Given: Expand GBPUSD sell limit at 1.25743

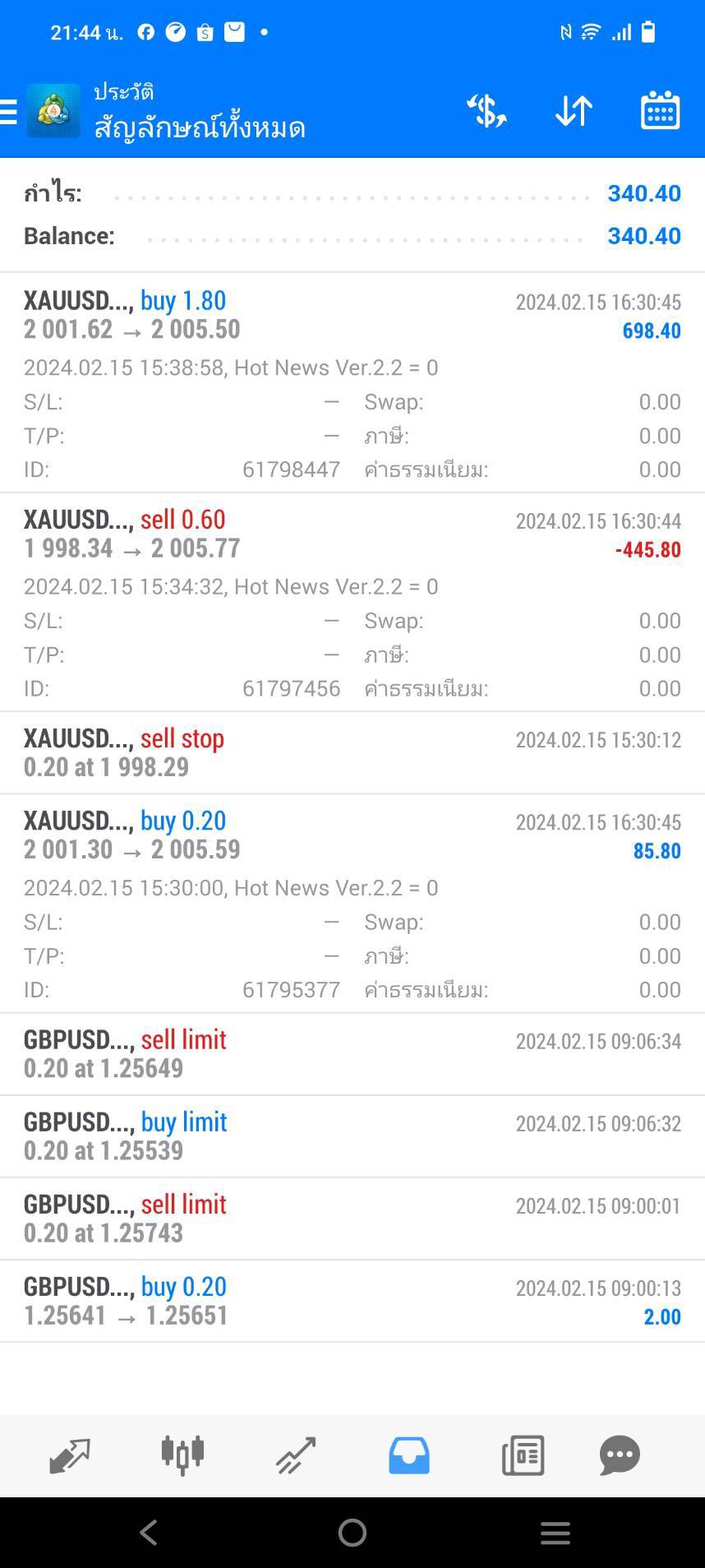Looking at the screenshot, I should (x=352, y=1219).
